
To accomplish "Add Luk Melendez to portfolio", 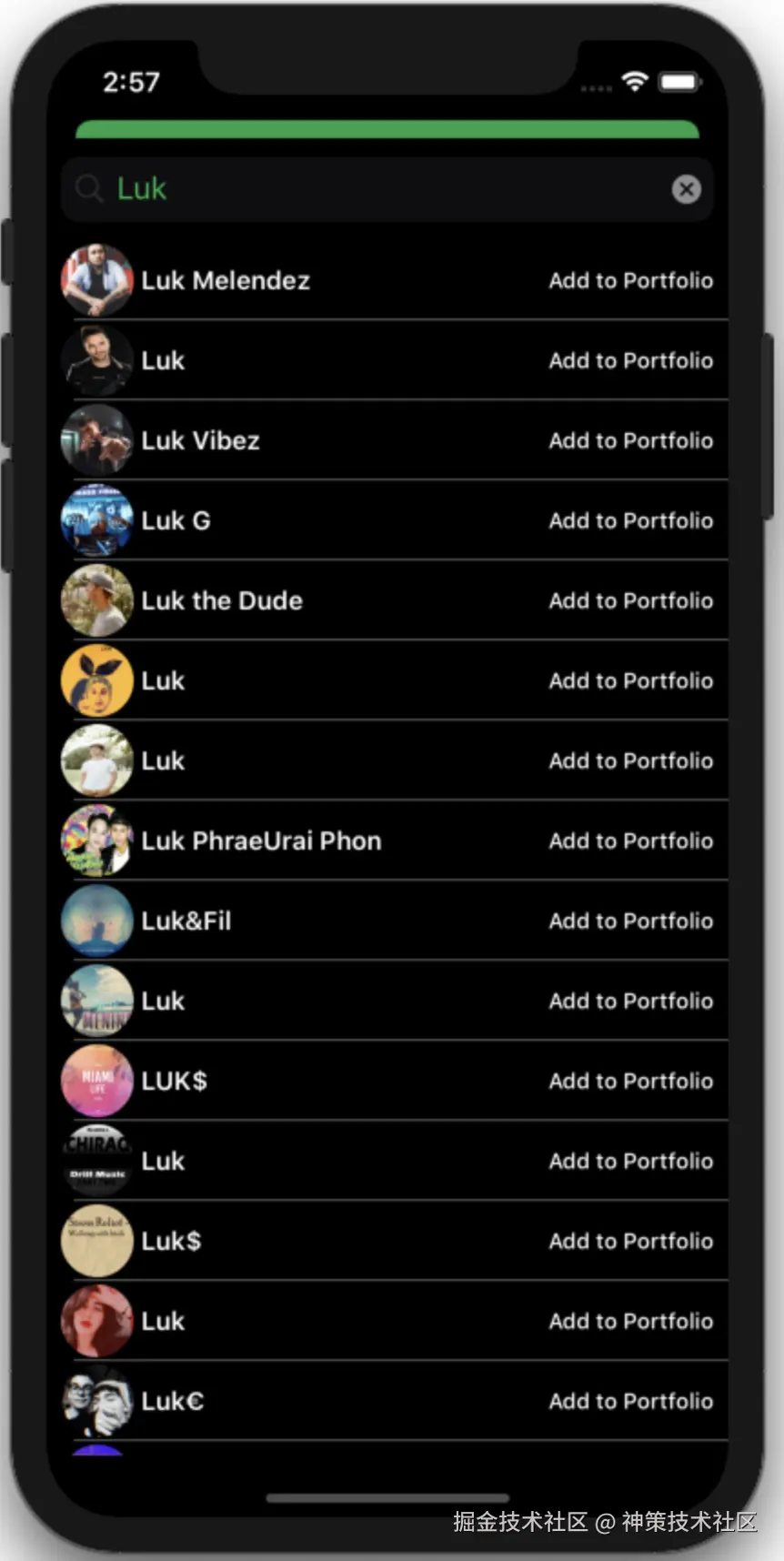I will 630,281.
